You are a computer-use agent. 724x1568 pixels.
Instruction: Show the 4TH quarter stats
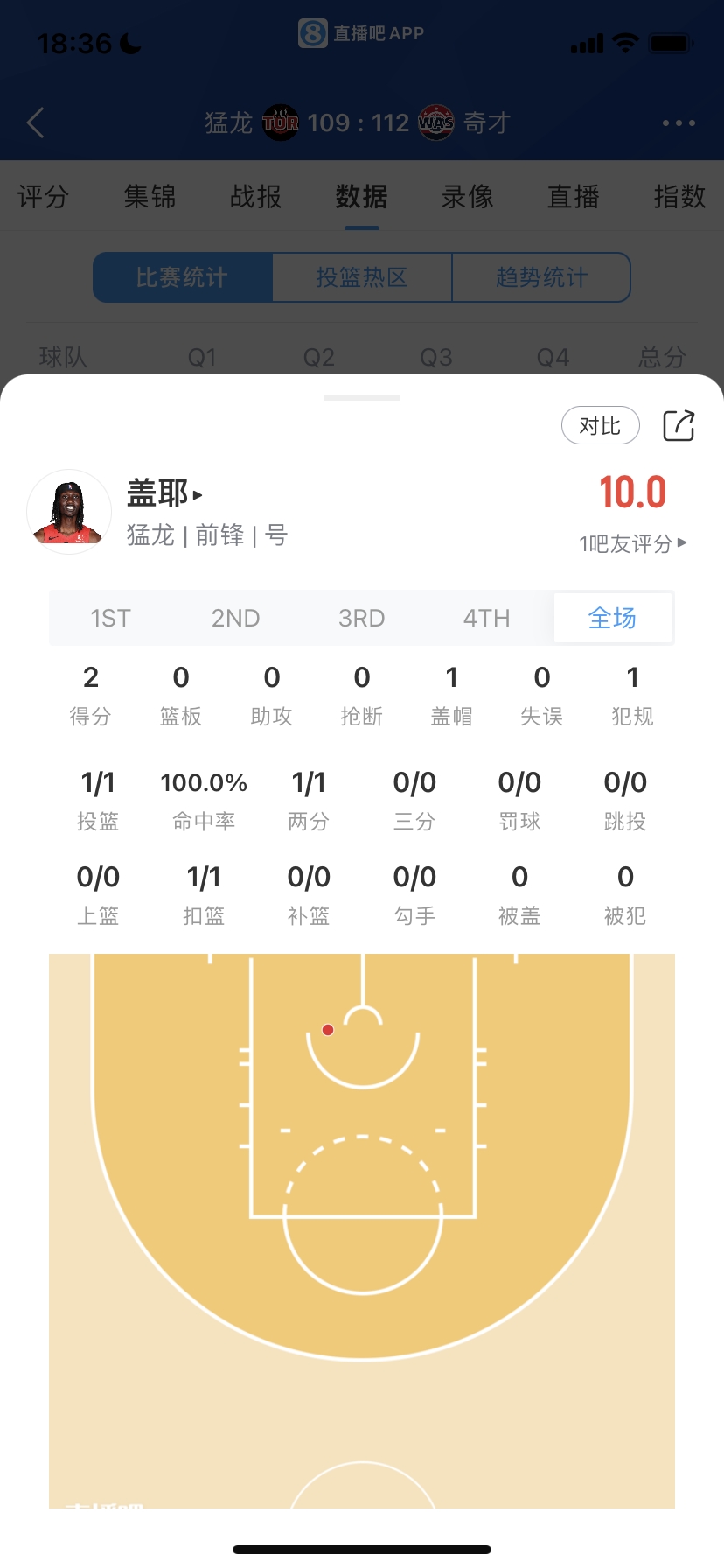coord(486,618)
